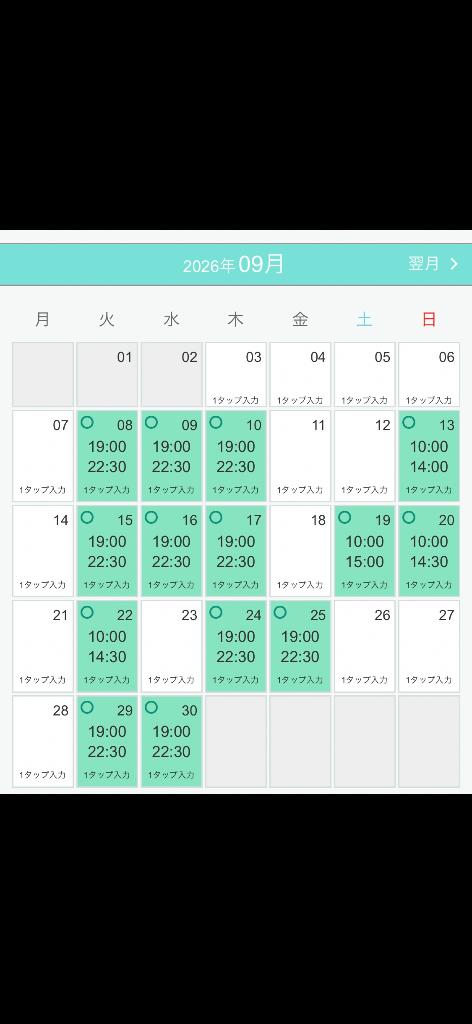Select day 29 shift cell
This screenshot has width=472, height=1024.
point(107,741)
